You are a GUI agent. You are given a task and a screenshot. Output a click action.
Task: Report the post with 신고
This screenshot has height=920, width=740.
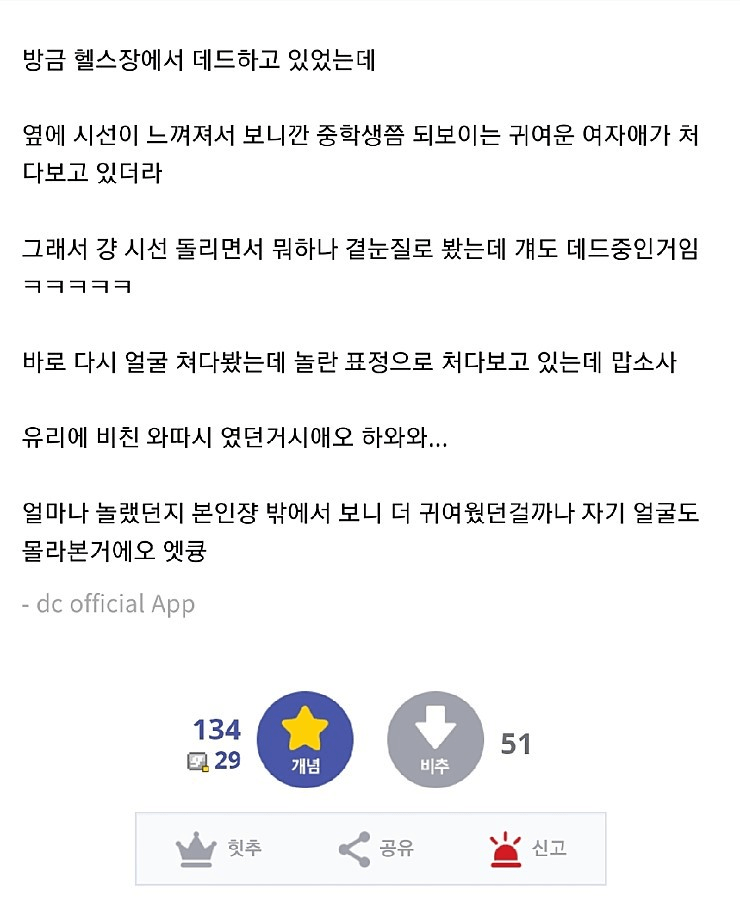coord(528,849)
